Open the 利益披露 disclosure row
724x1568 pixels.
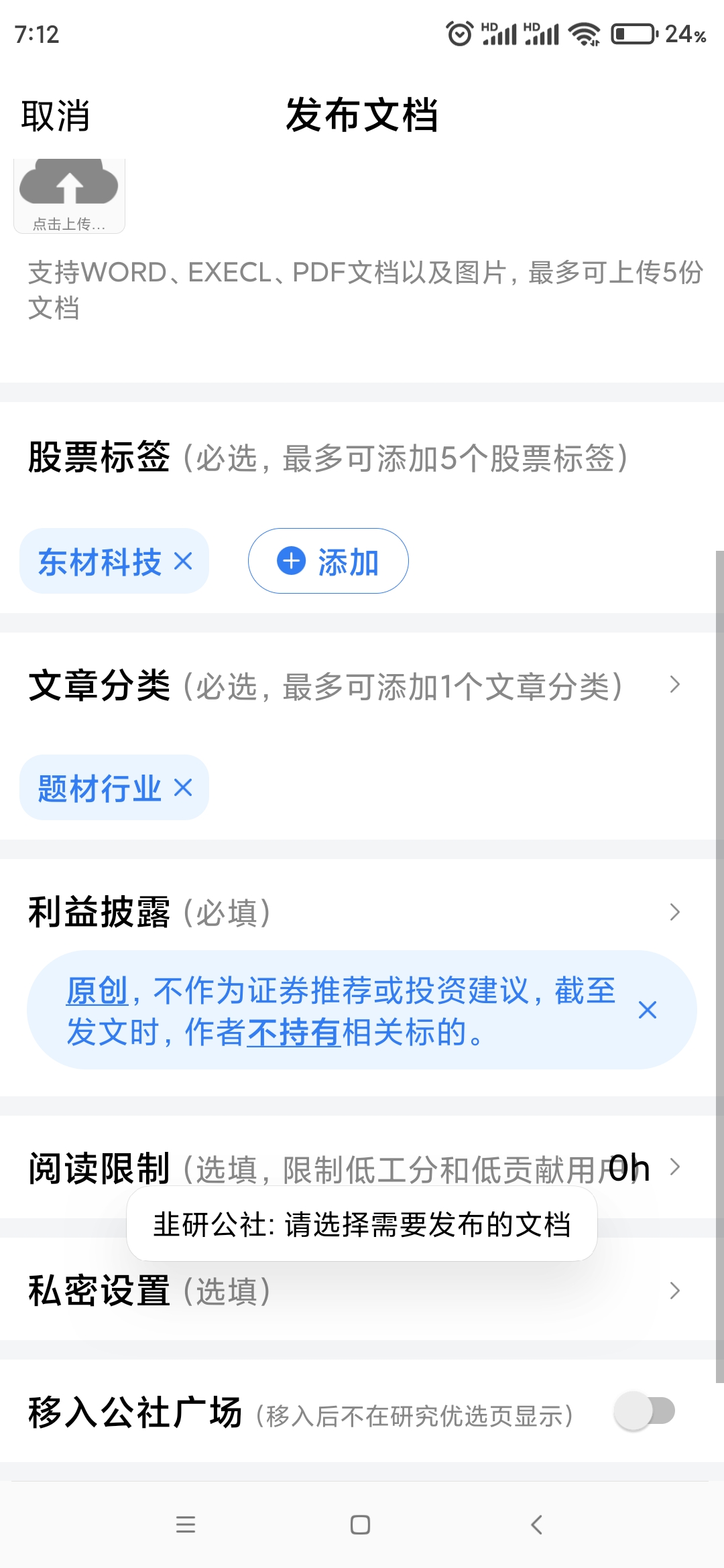355,912
